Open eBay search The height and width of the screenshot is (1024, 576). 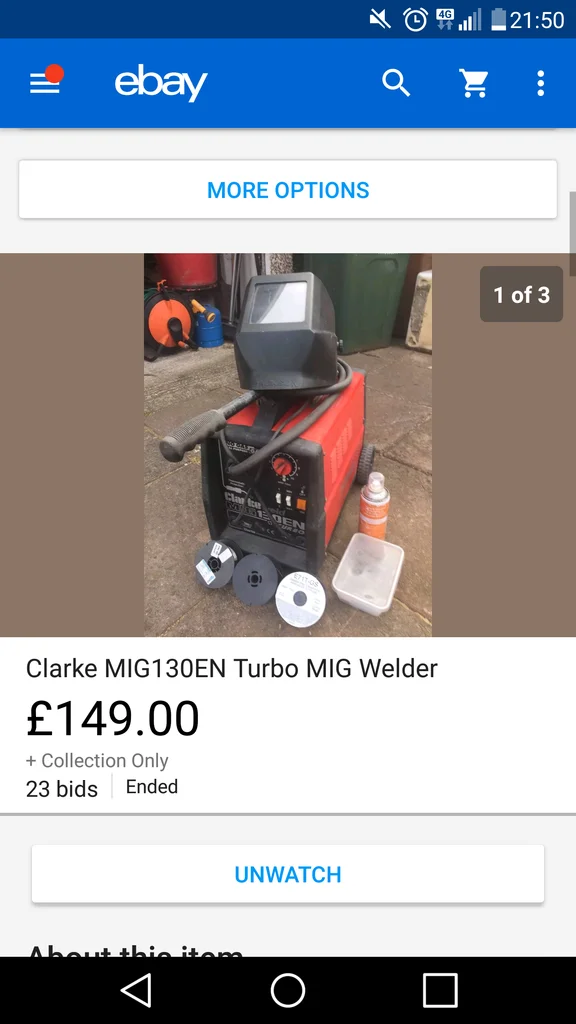(x=396, y=84)
